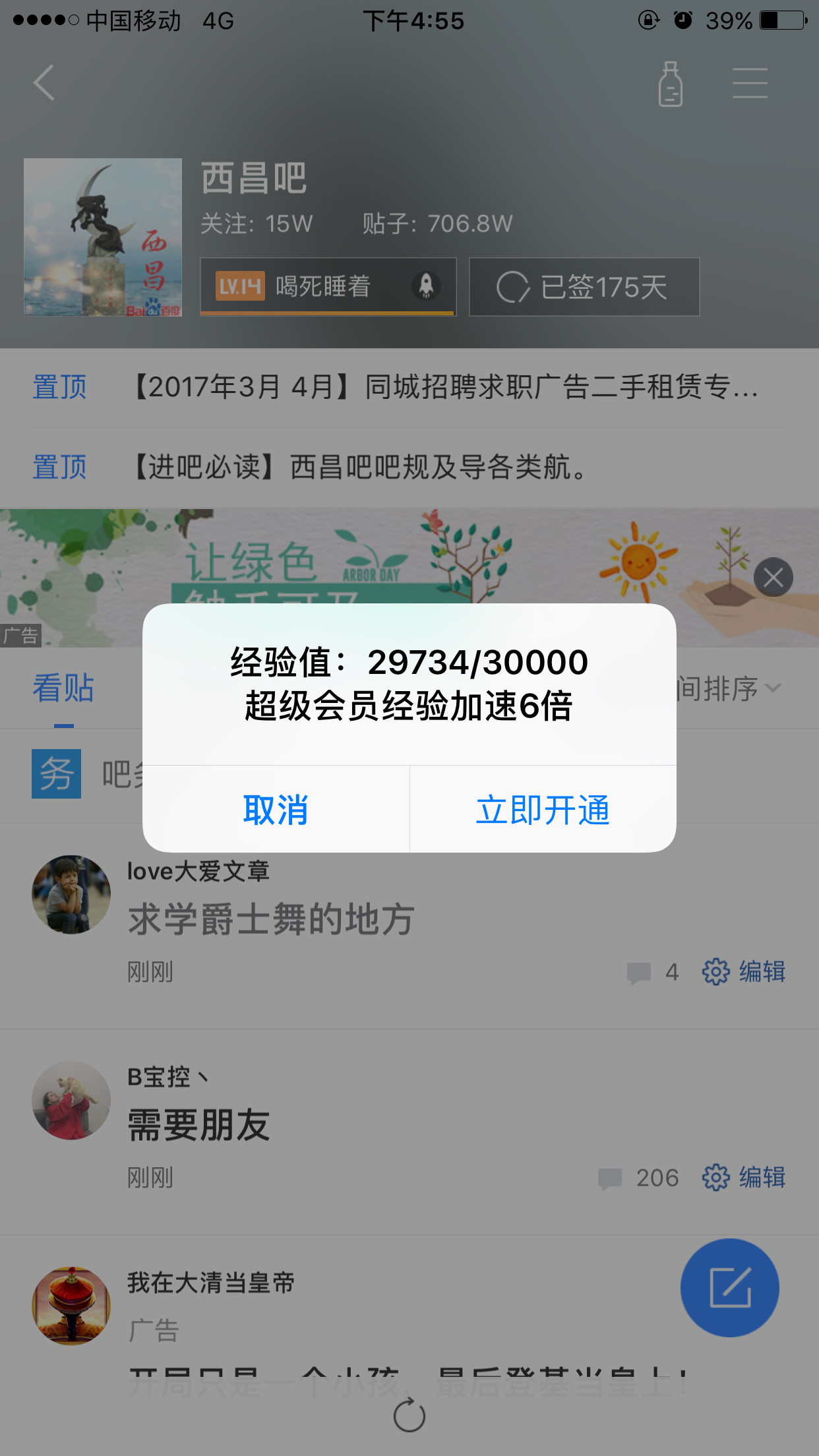Go back with the top-left arrow
This screenshot has height=1456, width=819.
(x=44, y=83)
